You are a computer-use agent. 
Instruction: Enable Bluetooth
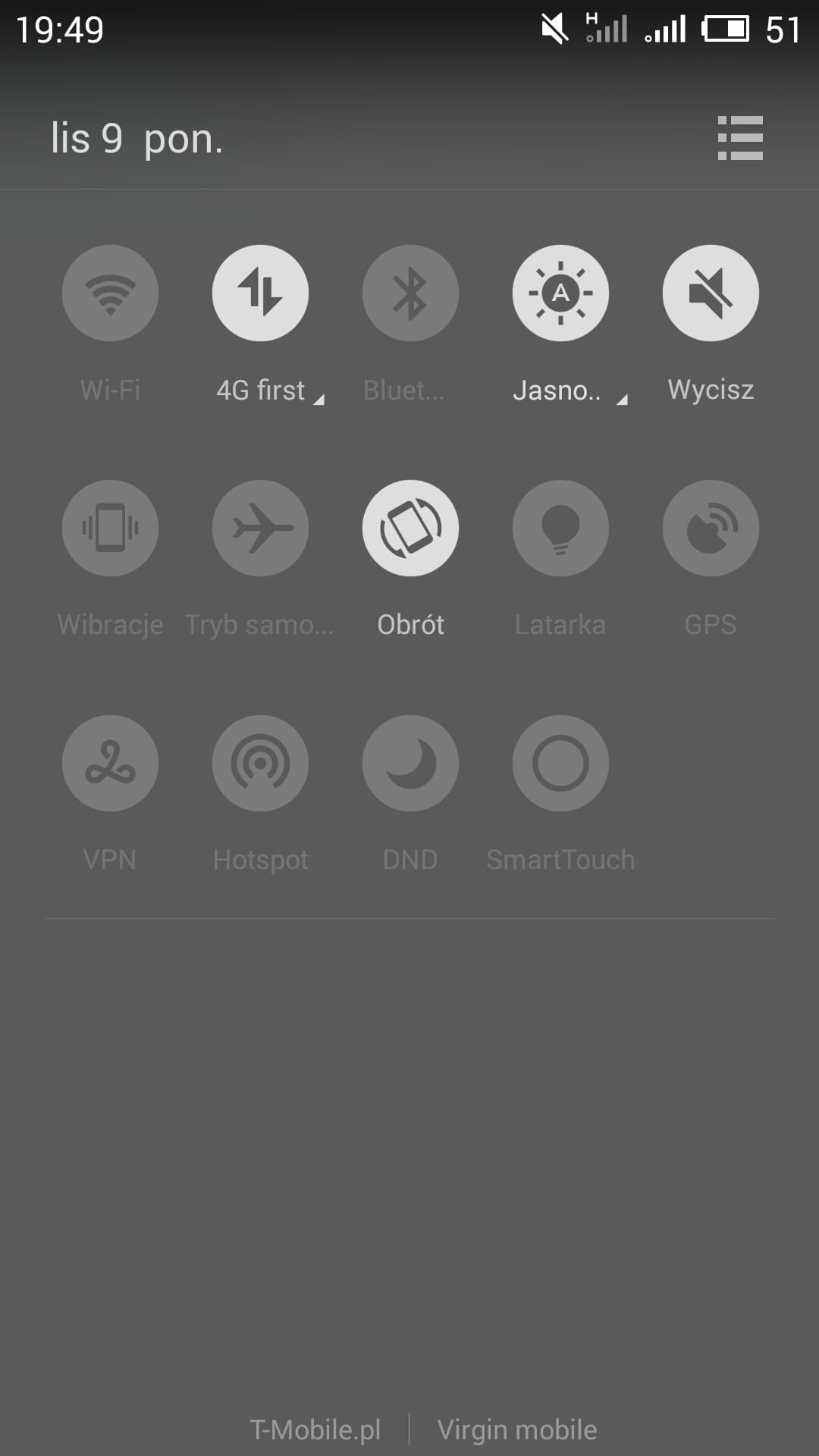pos(410,293)
